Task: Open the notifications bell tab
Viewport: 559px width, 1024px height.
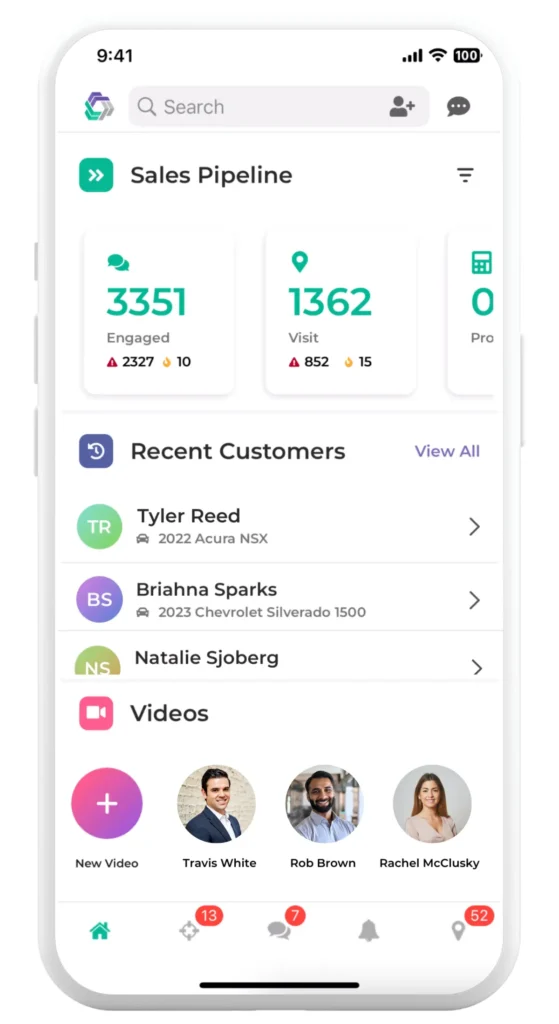Action: (369, 931)
